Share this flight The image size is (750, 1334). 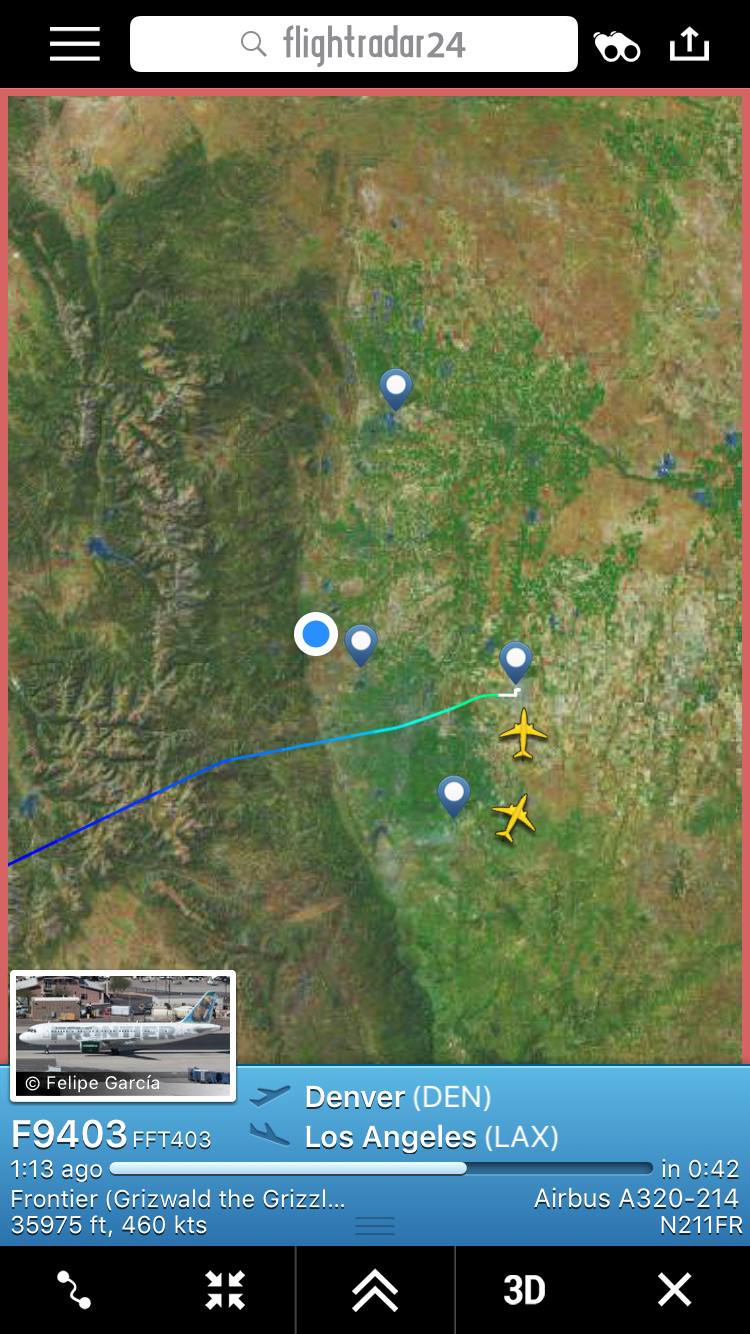coord(689,45)
